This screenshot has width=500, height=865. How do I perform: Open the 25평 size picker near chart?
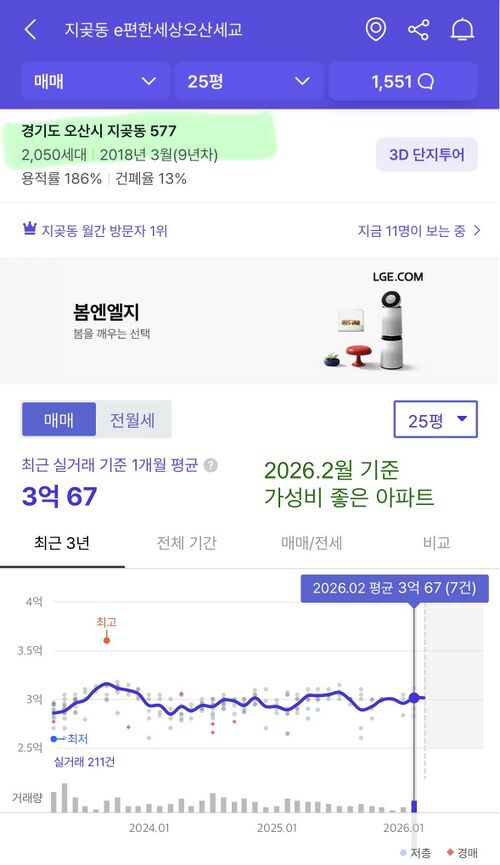point(435,420)
